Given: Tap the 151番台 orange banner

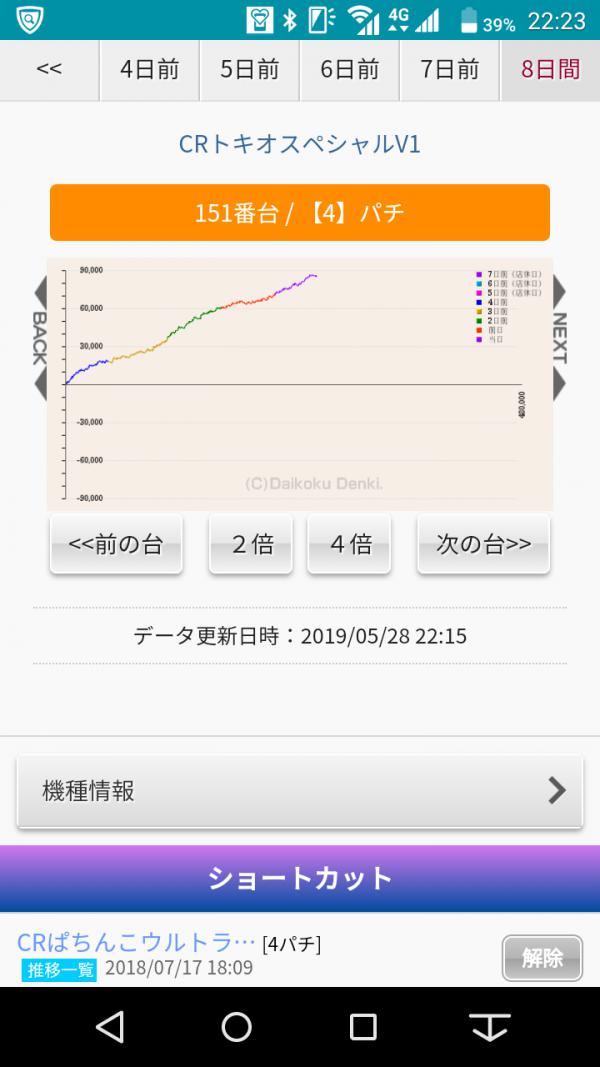Looking at the screenshot, I should point(300,212).
